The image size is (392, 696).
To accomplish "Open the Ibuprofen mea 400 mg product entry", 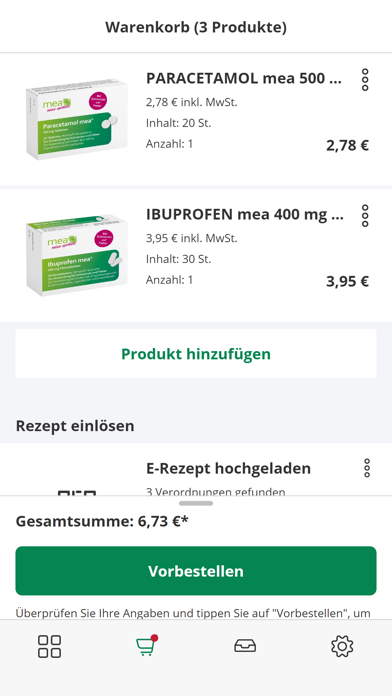I will tap(196, 255).
